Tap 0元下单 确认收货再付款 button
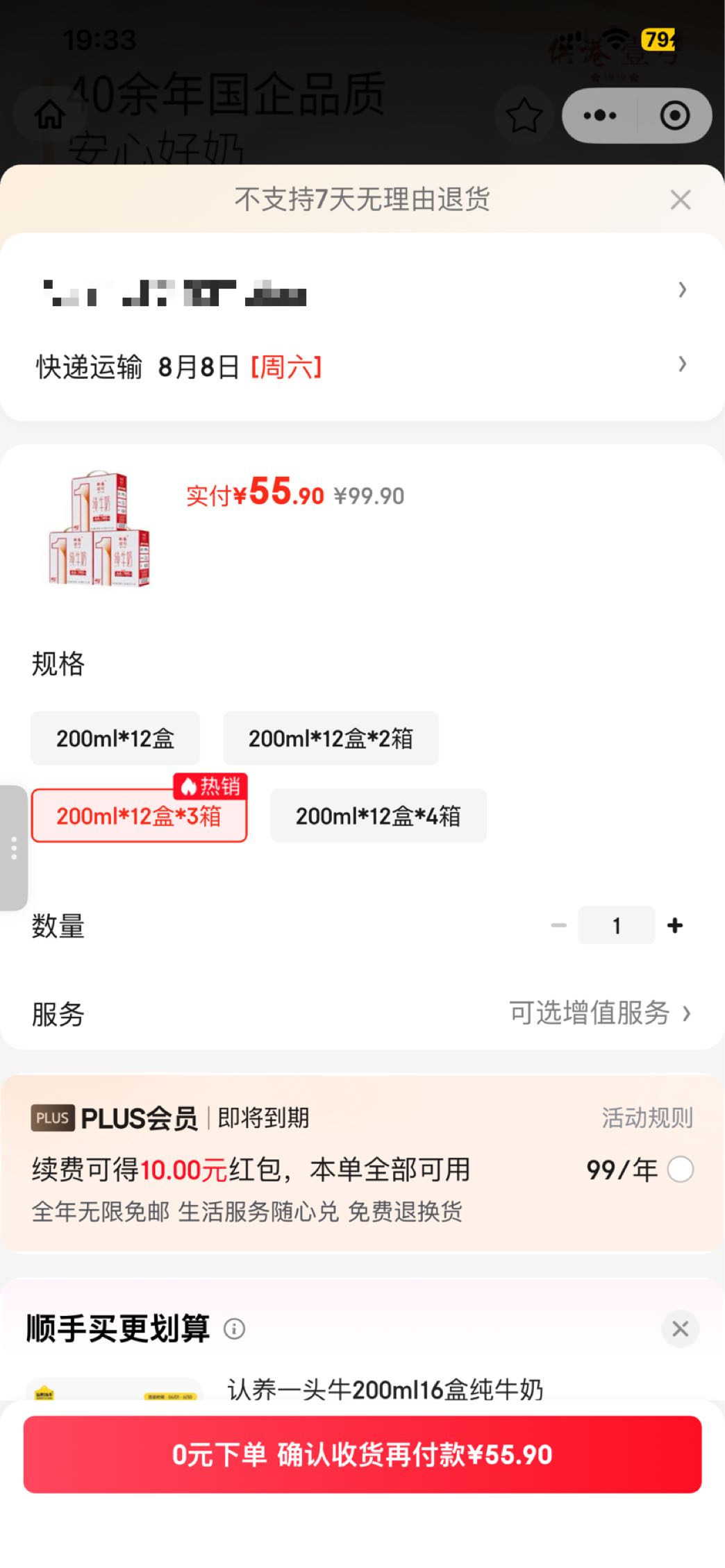The width and height of the screenshot is (725, 1568). [x=362, y=1454]
